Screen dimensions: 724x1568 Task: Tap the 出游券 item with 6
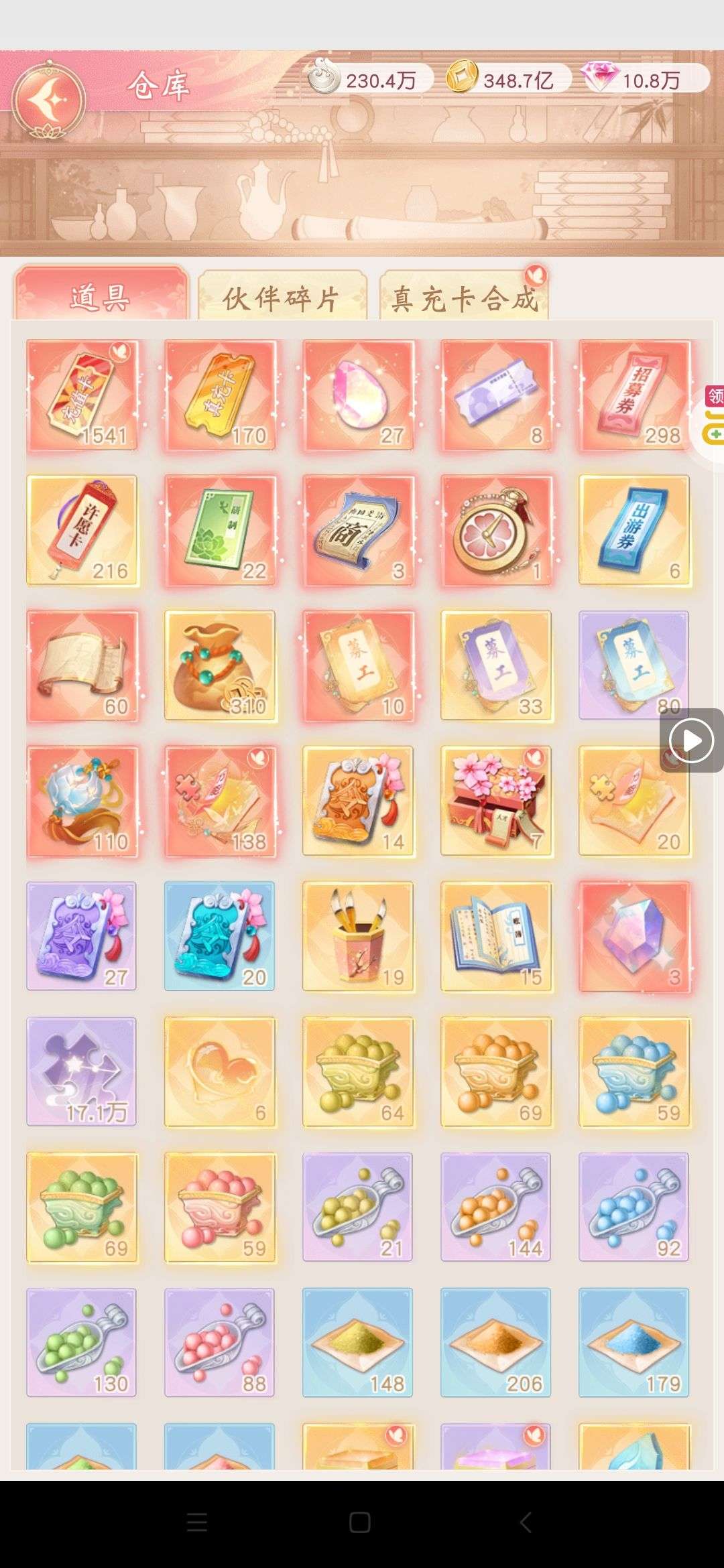click(634, 531)
